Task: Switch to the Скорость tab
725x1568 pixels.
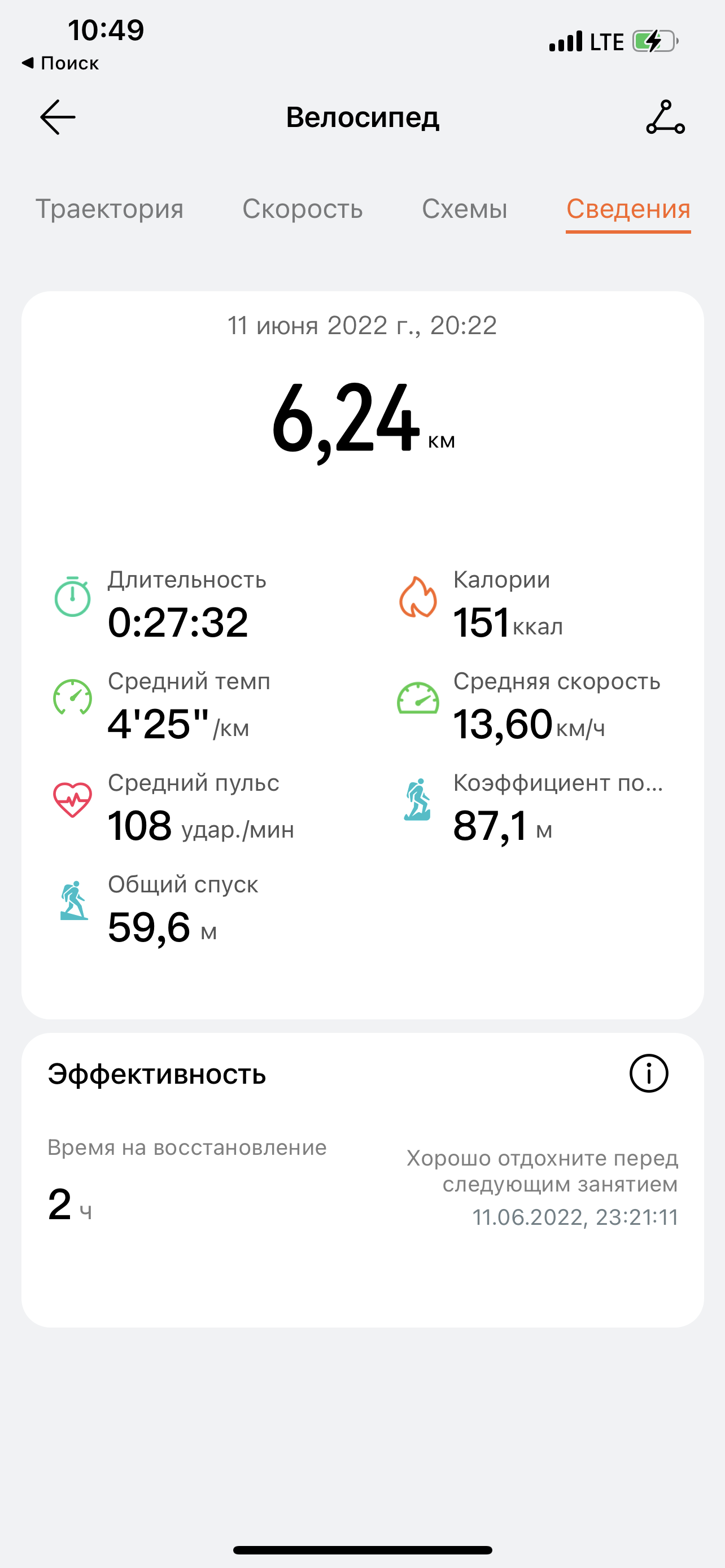Action: (303, 209)
